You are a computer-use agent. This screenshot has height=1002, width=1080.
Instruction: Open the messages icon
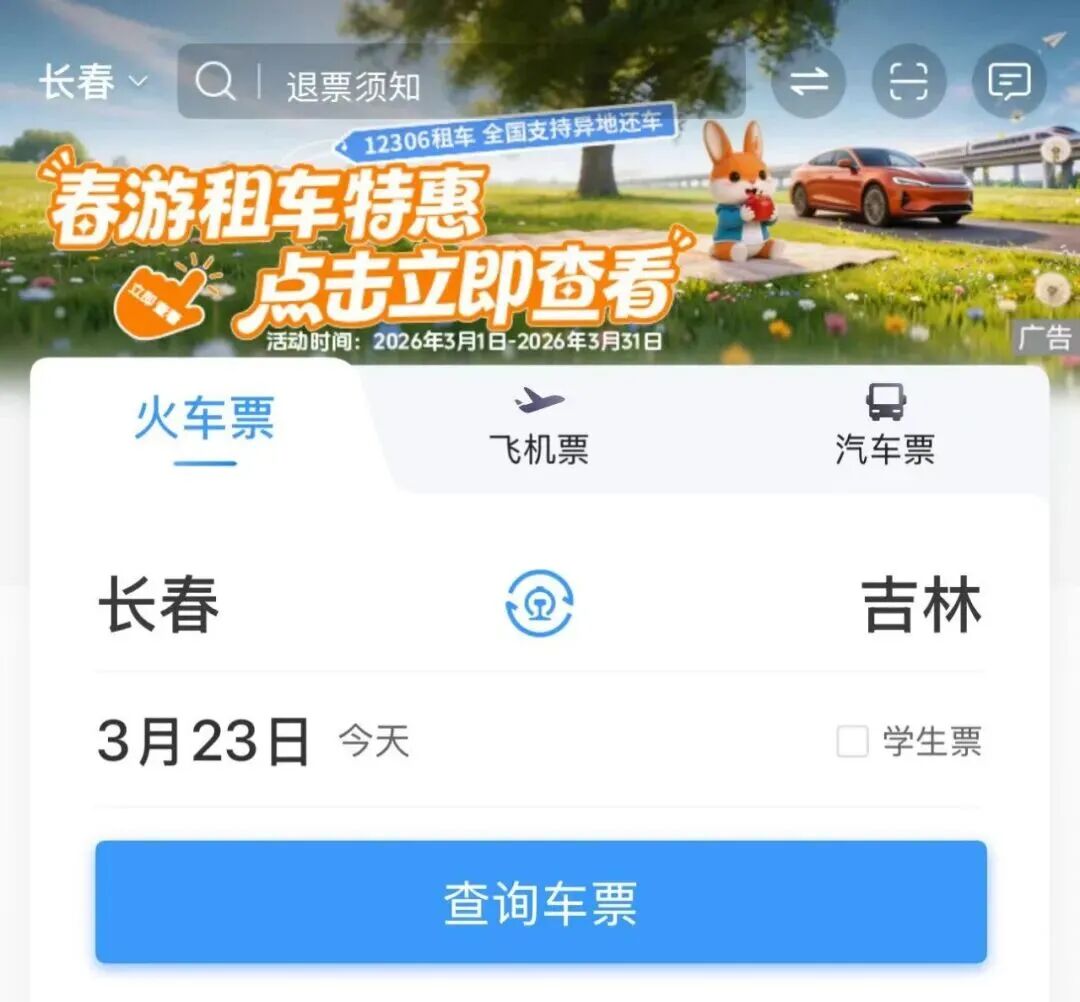click(1009, 82)
